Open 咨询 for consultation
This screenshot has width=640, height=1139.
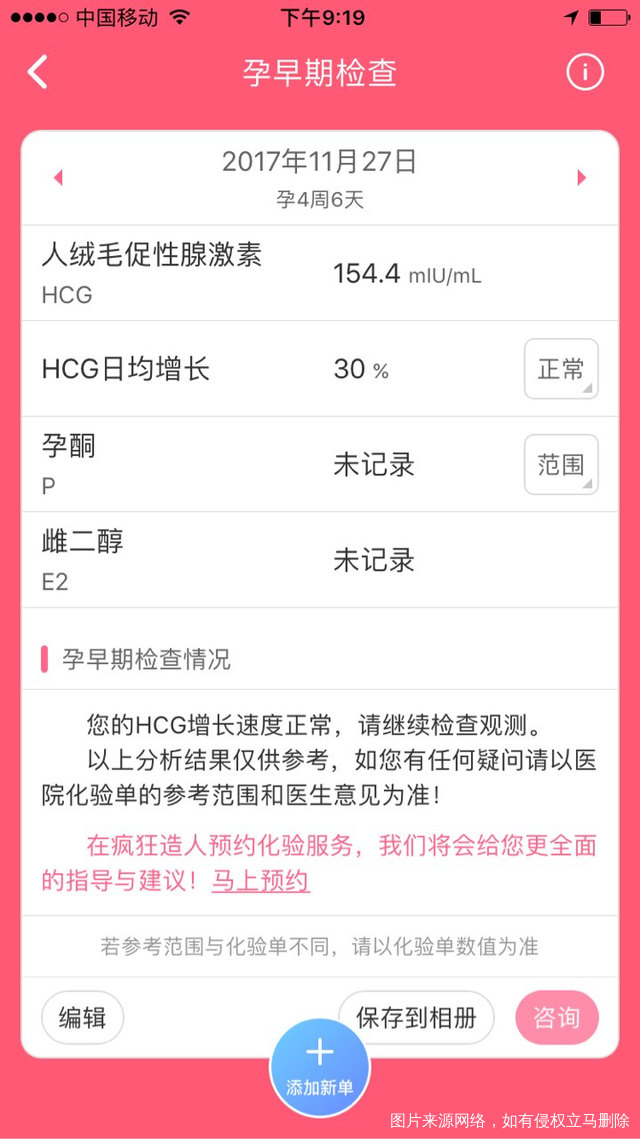pos(556,1018)
